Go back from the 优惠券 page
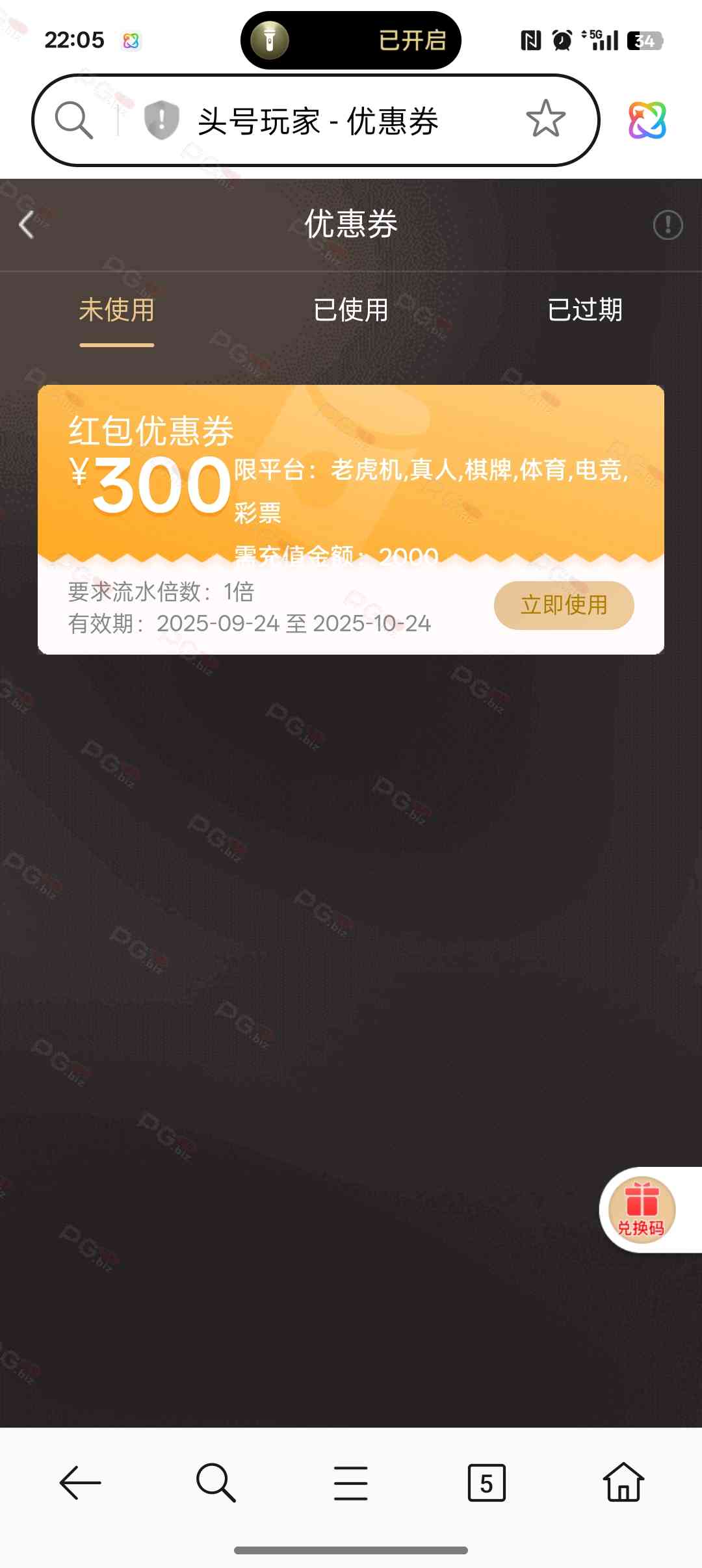 click(27, 225)
